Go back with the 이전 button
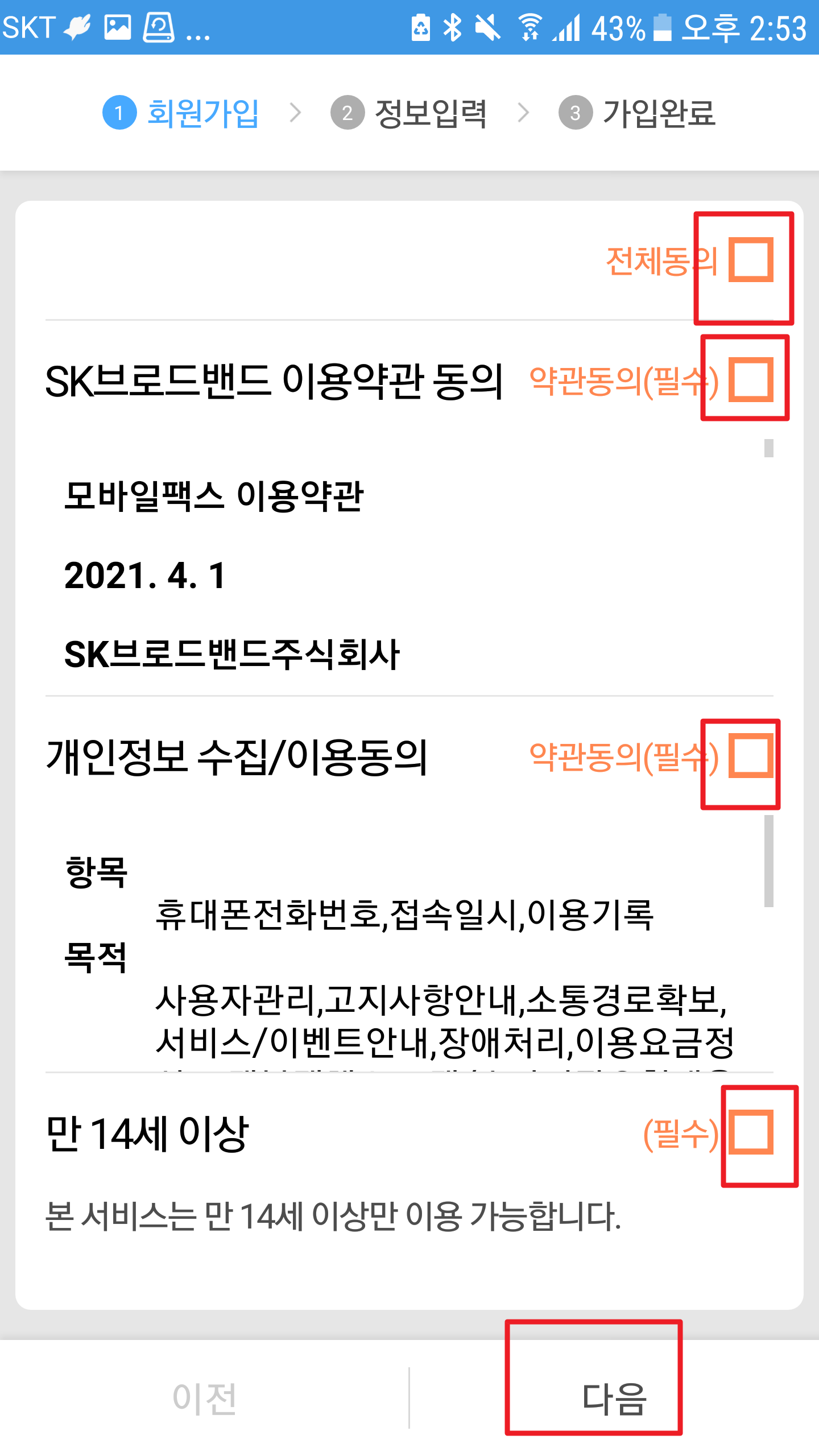Screen dimensions: 819x1456 [205, 1399]
